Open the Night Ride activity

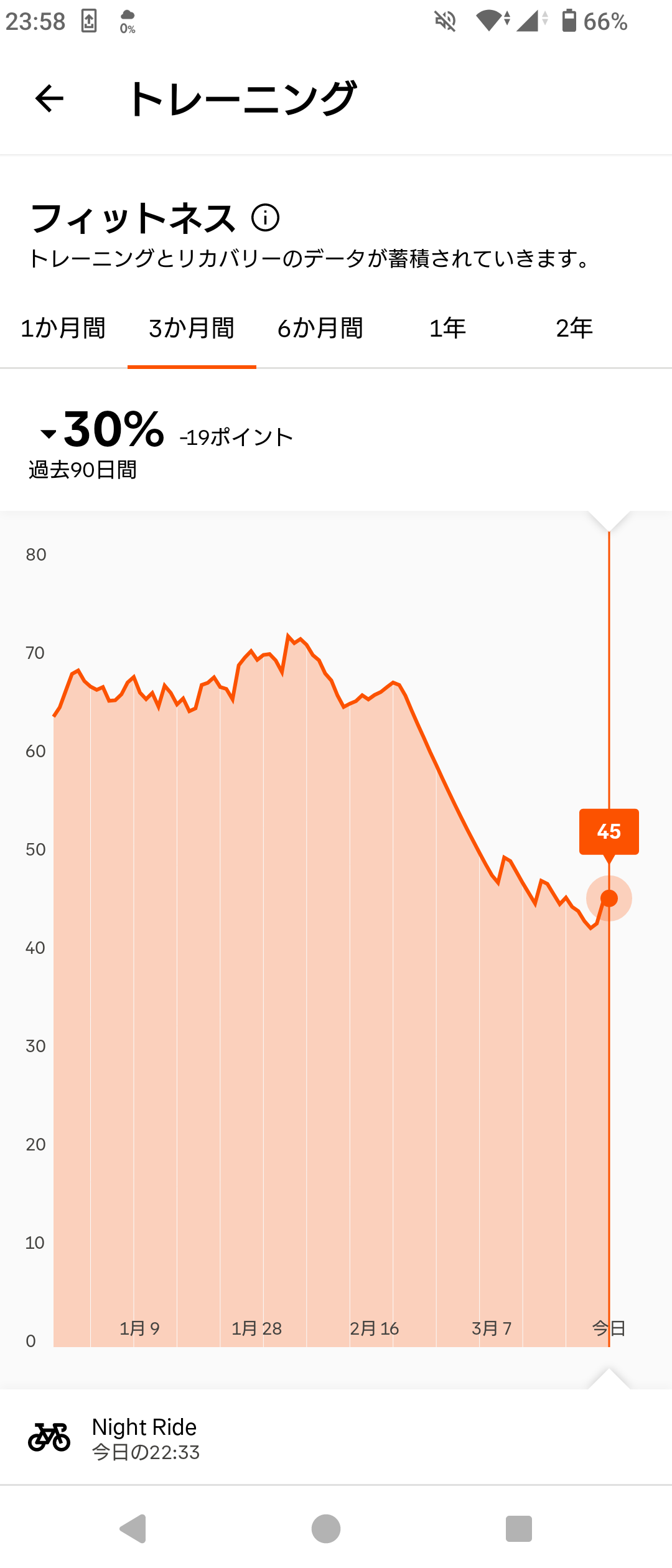(144, 1439)
